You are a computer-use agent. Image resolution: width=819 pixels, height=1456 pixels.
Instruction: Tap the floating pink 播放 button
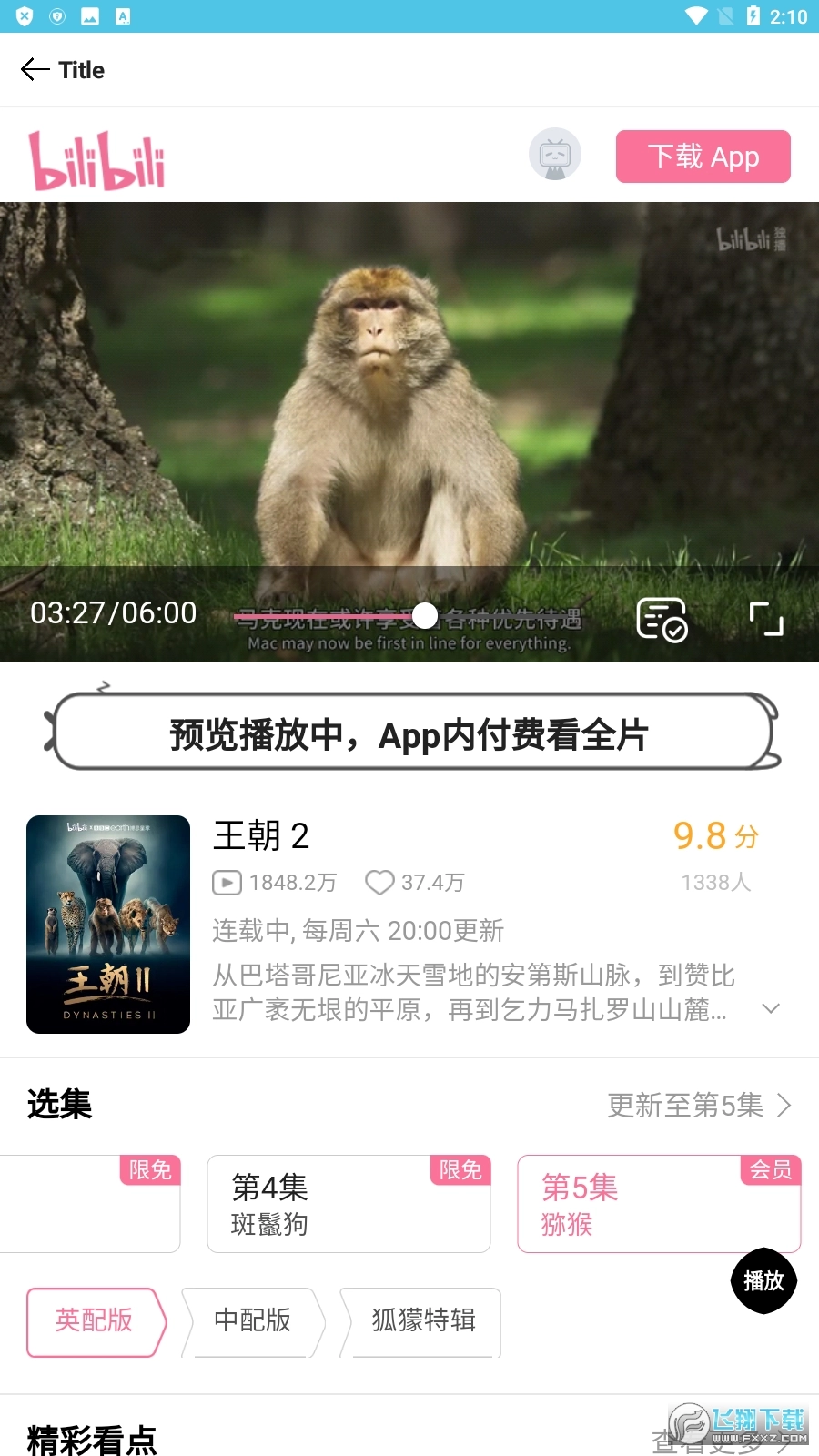pyautogui.click(x=763, y=1281)
